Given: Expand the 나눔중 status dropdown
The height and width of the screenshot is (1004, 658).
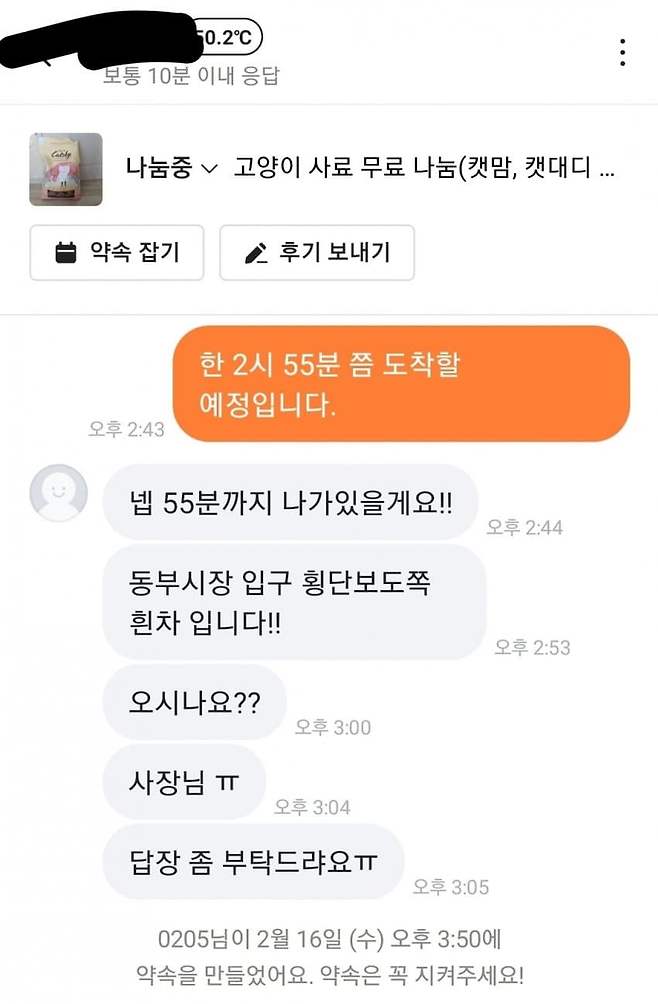Looking at the screenshot, I should coord(171,168).
